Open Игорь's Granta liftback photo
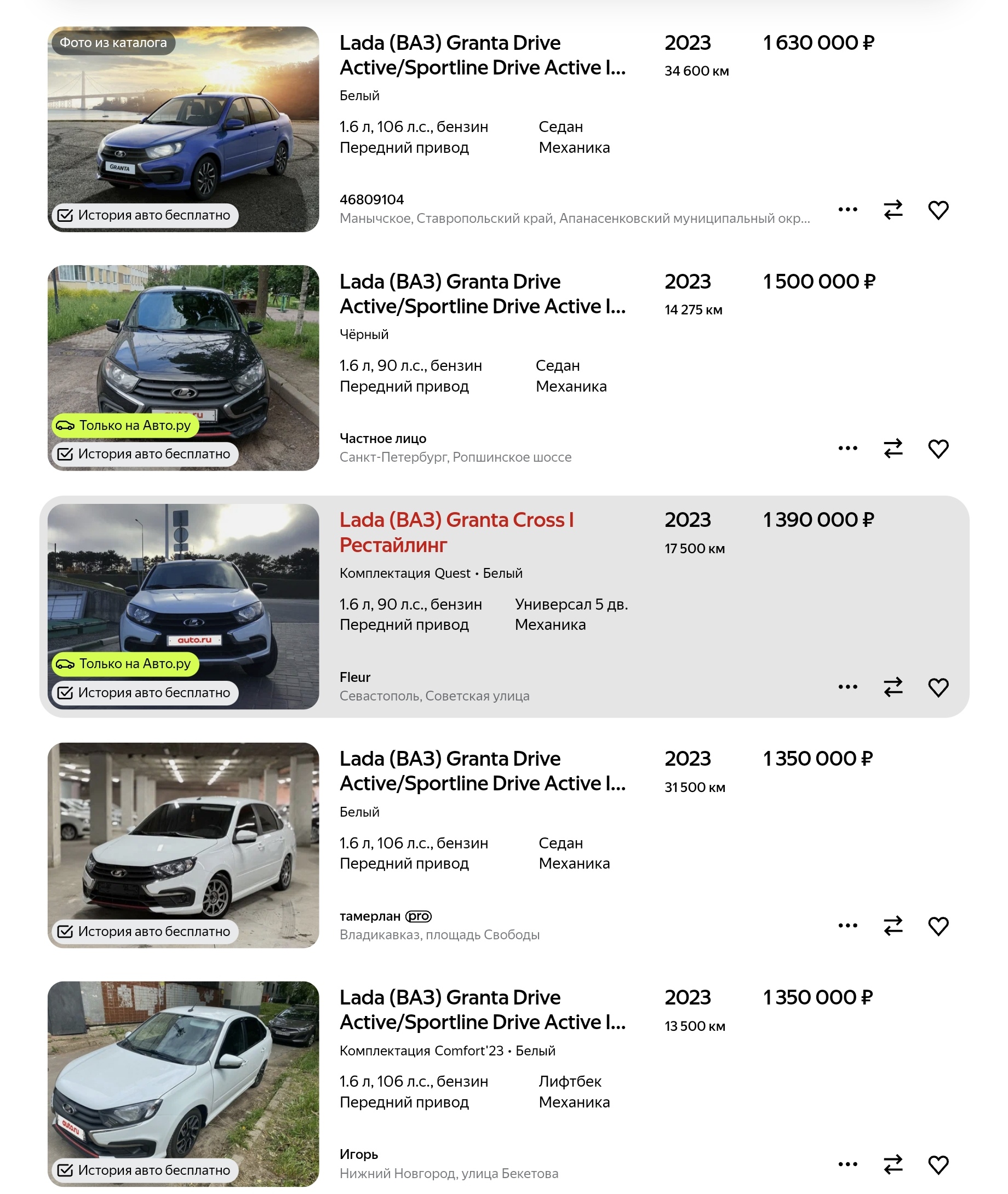Image resolution: width=1008 pixels, height=1194 pixels. [183, 1074]
